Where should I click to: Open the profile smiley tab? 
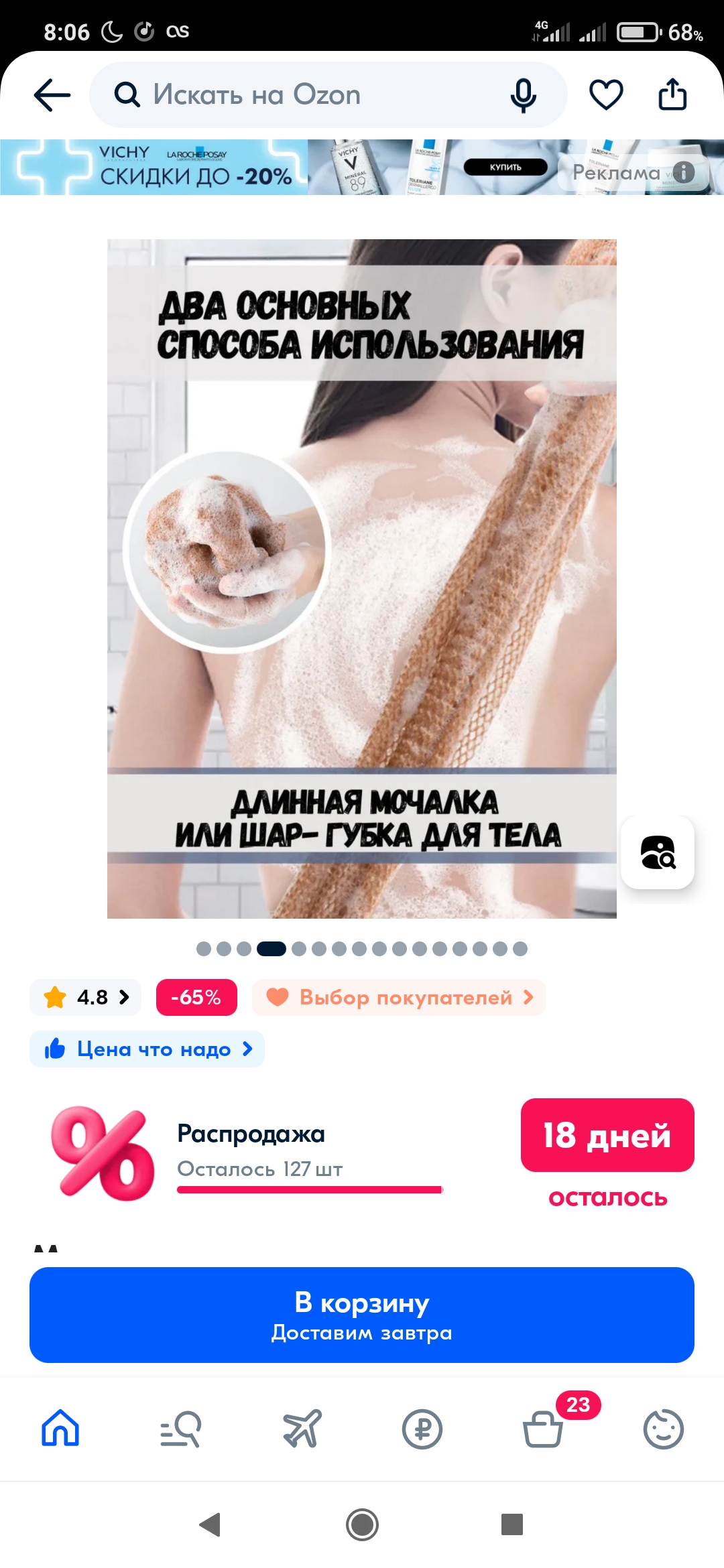(x=663, y=1429)
